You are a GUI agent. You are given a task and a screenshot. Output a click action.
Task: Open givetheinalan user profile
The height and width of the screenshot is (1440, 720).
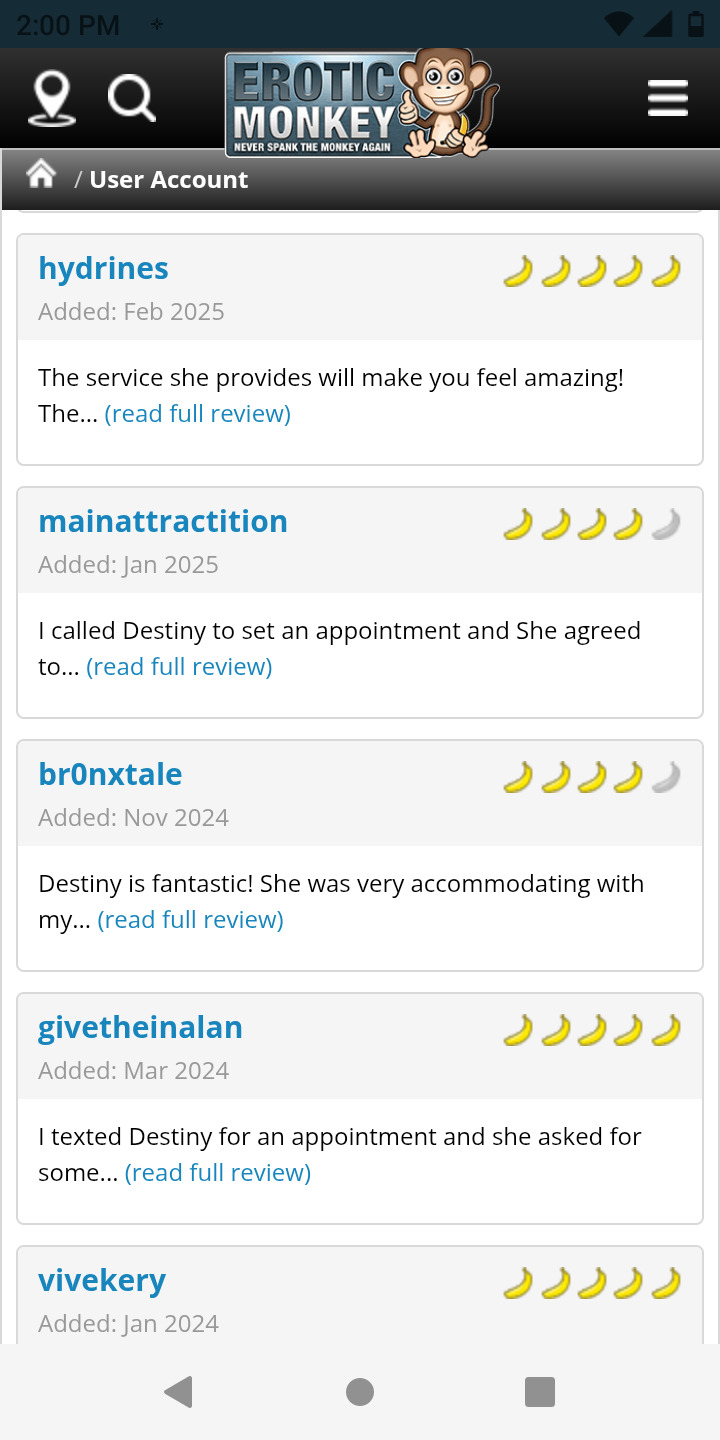[x=140, y=1027]
